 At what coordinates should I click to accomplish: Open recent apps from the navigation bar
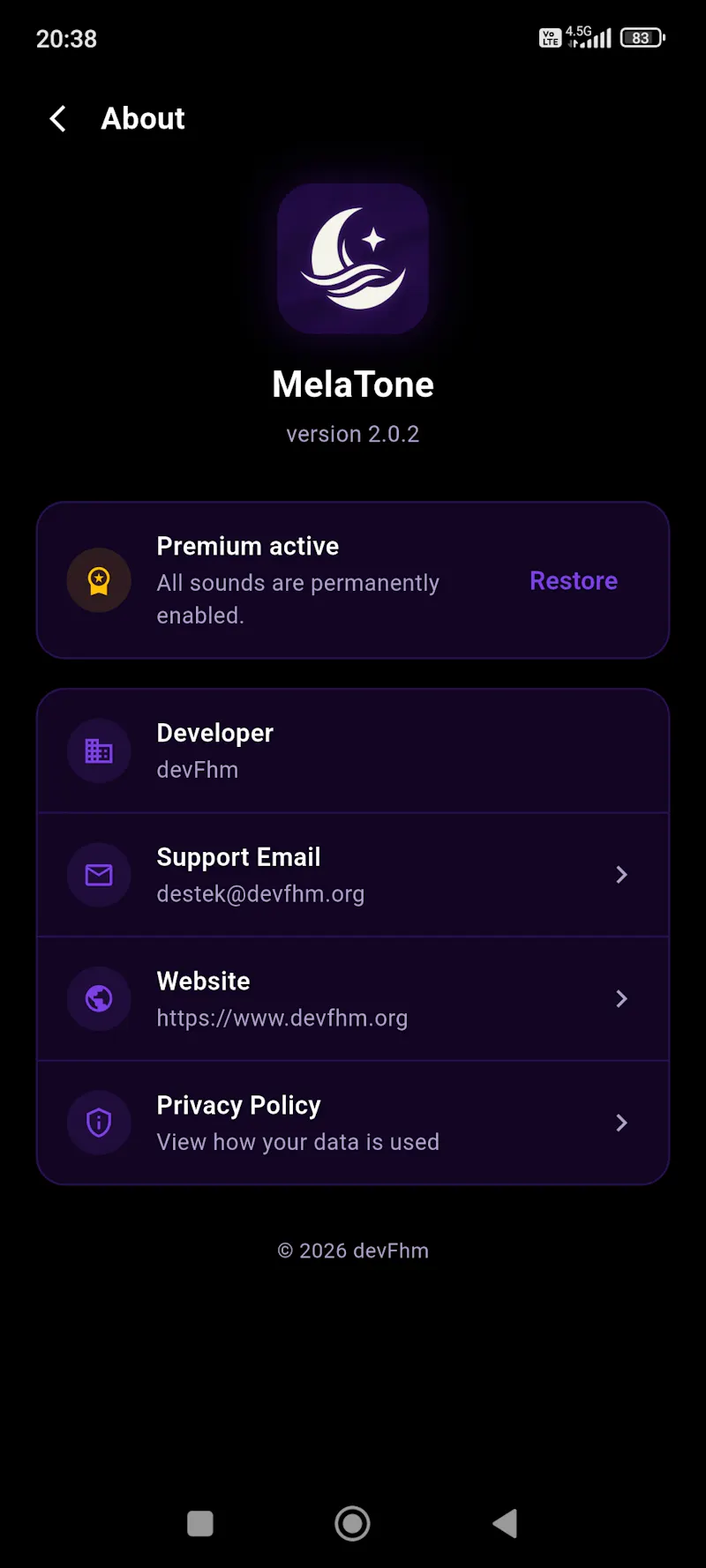pos(200,1523)
